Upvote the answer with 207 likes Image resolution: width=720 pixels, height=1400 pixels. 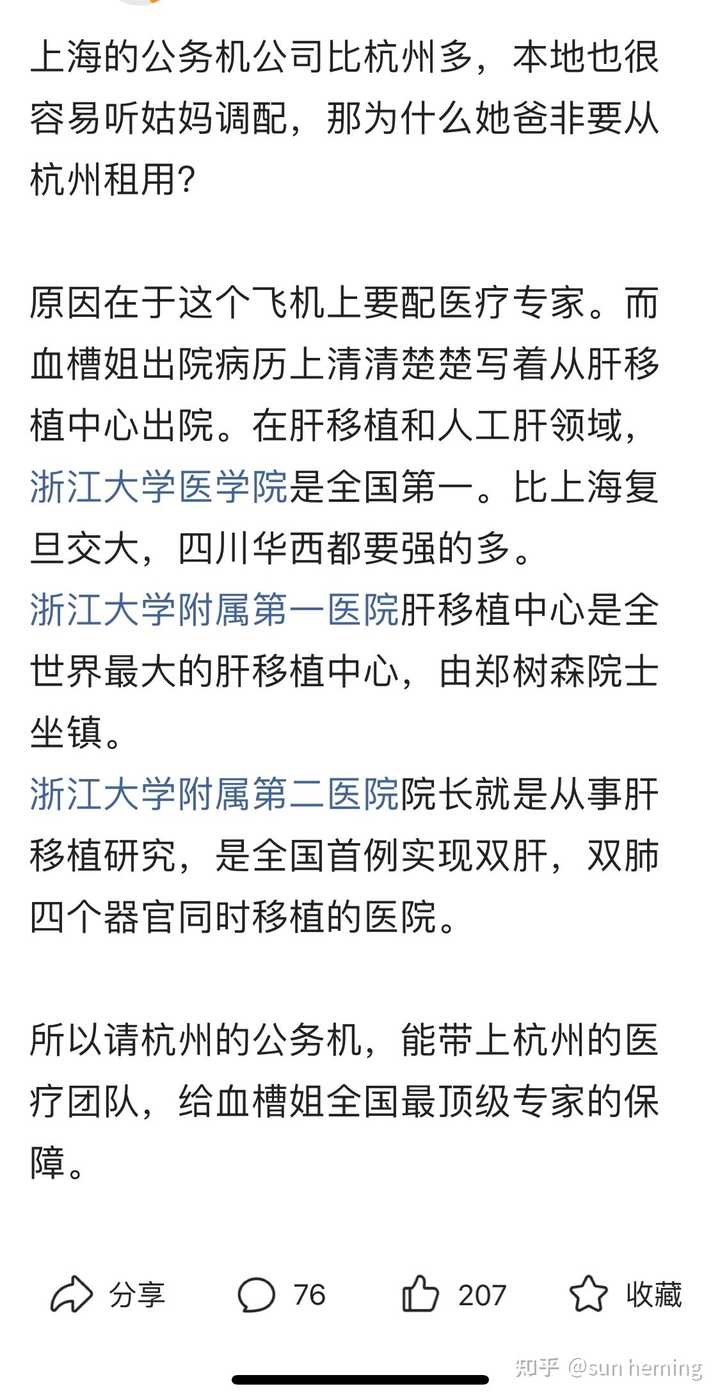pos(453,1295)
